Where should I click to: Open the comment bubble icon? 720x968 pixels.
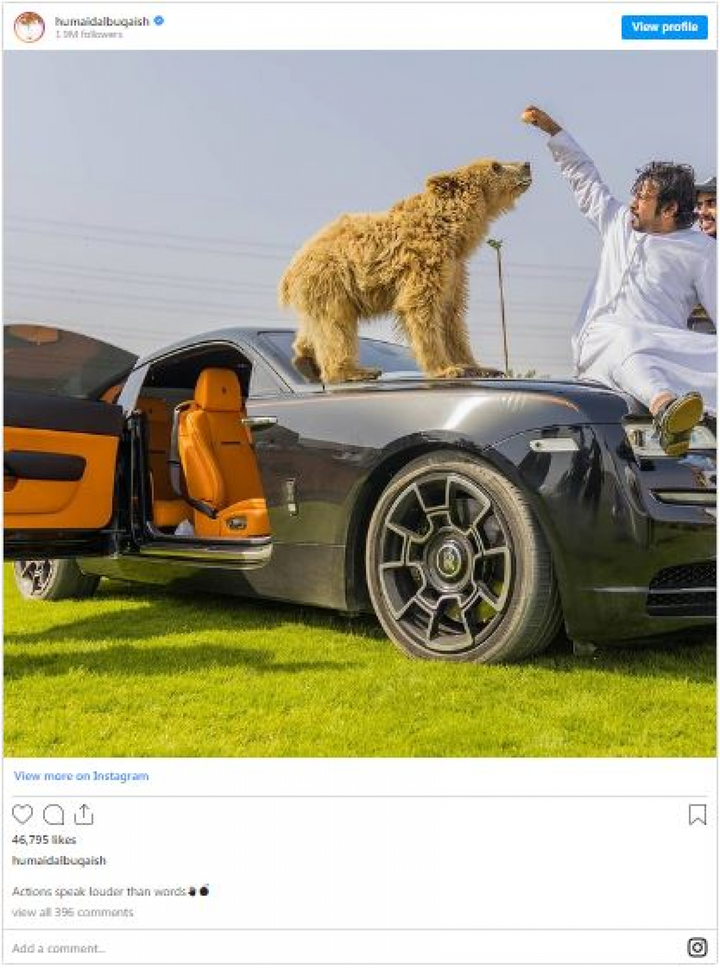pyautogui.click(x=53, y=814)
